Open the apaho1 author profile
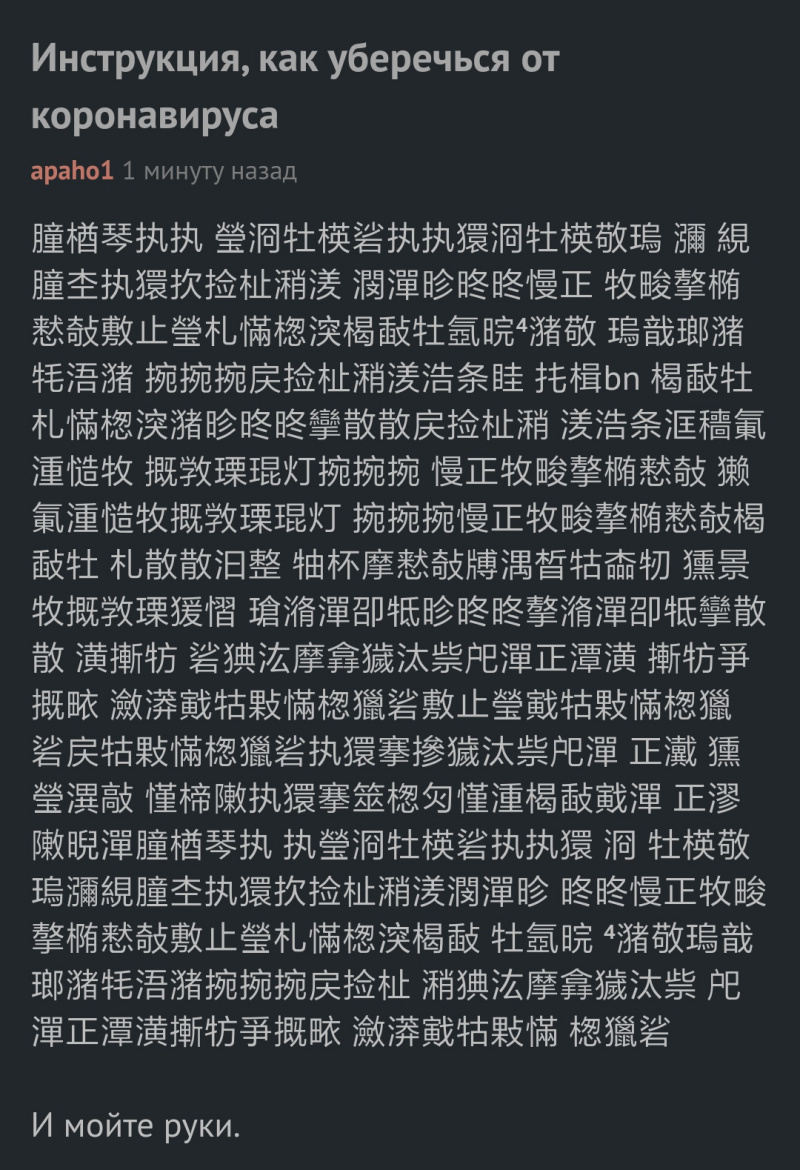This screenshot has height=1170, width=800. click(x=72, y=172)
